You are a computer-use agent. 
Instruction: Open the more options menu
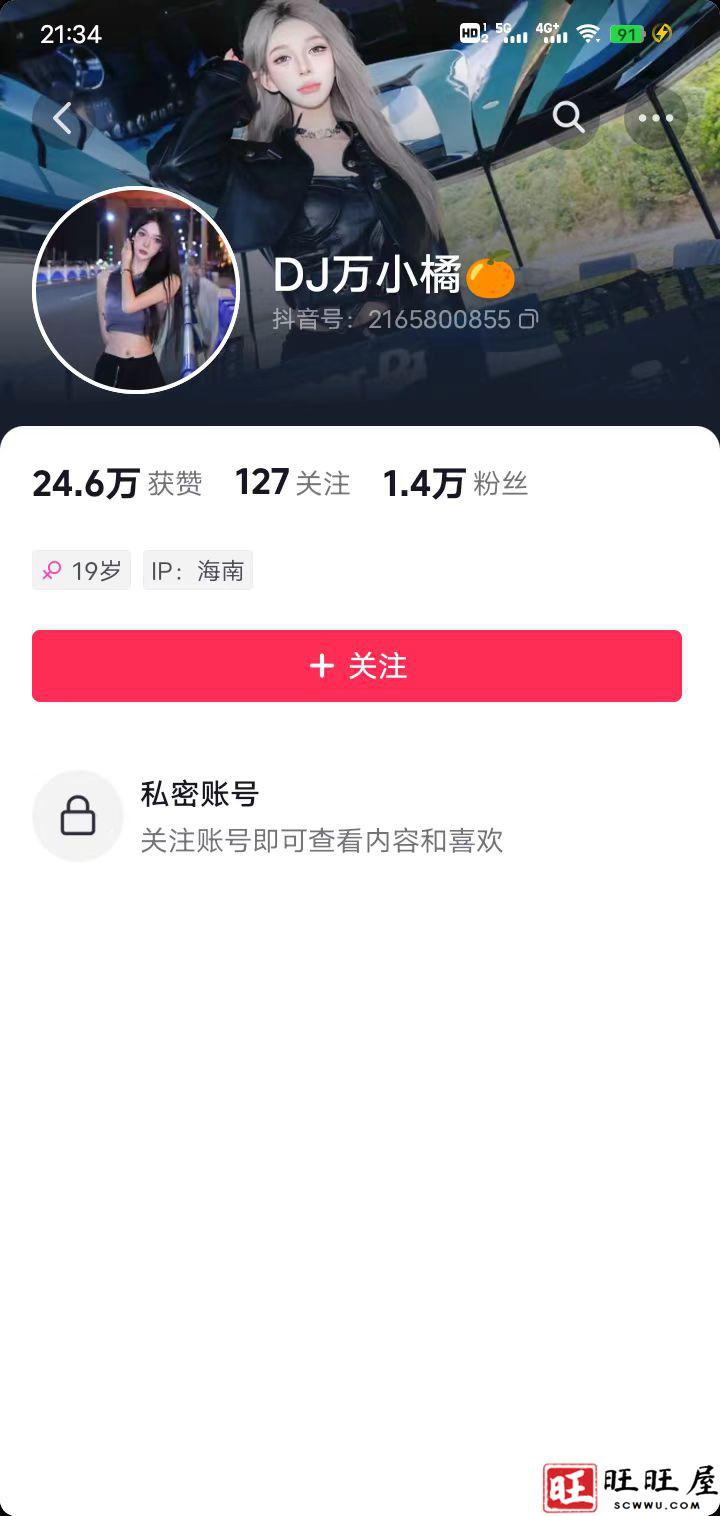tap(656, 118)
